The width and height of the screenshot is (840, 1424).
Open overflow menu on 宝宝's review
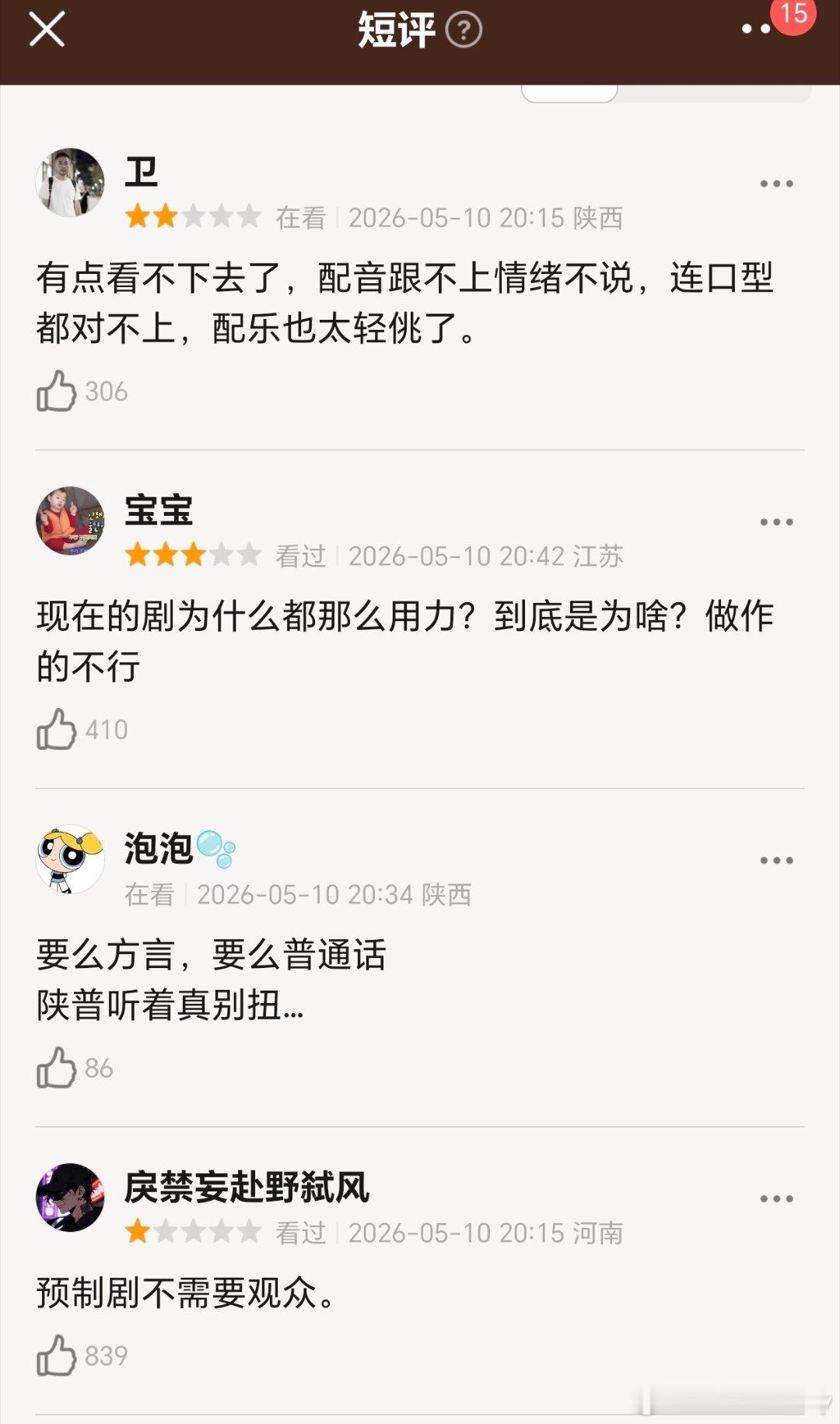pos(776,522)
